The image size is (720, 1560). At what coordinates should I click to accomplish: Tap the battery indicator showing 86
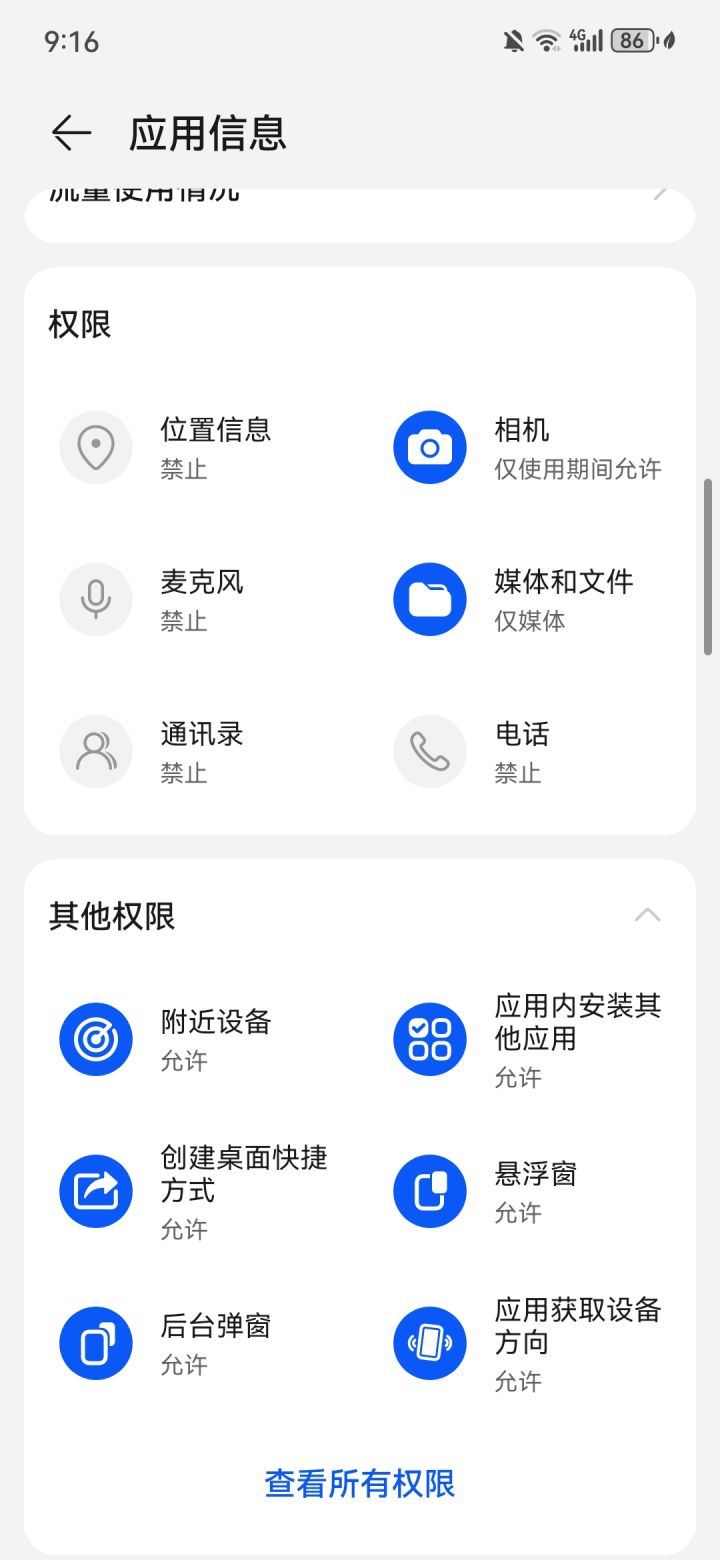pos(631,40)
